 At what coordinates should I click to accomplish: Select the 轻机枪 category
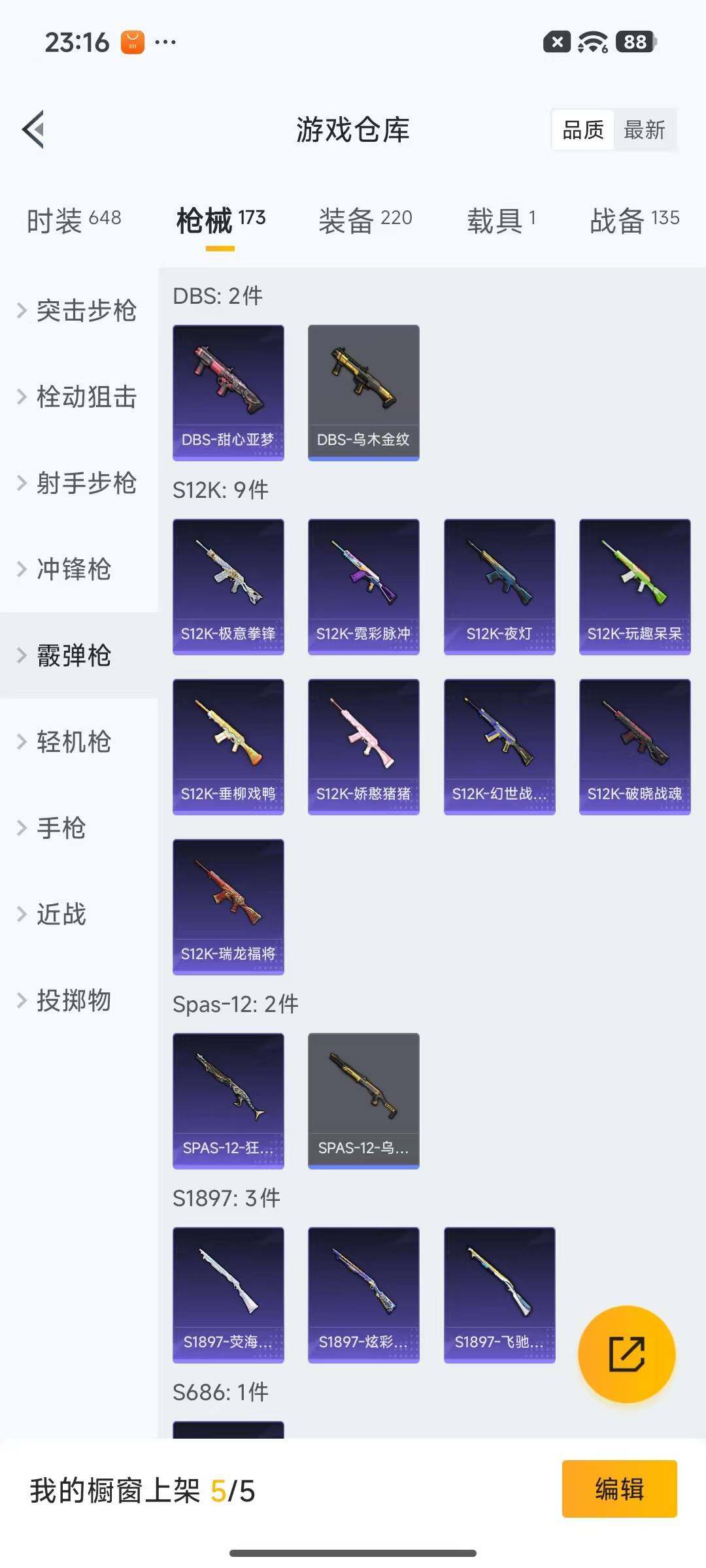tap(73, 742)
